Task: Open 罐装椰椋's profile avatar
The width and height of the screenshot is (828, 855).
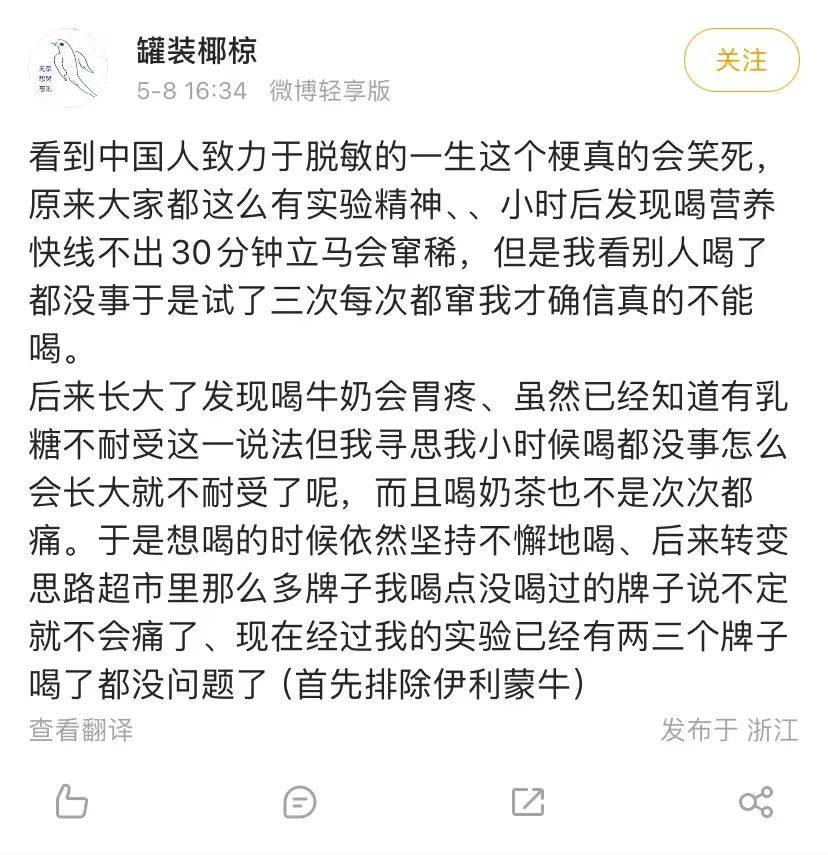Action: (x=68, y=68)
